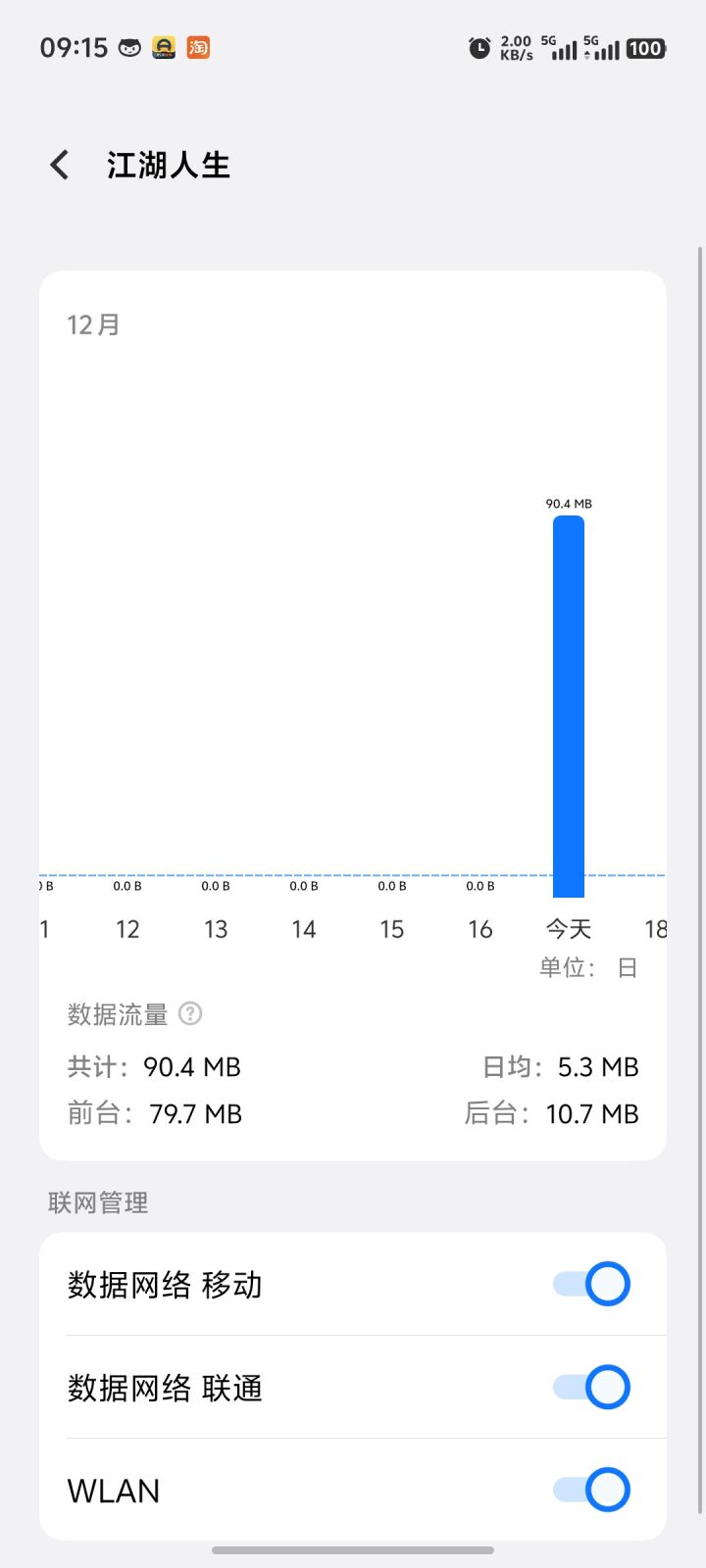Turn off the WLAN switch
This screenshot has height=1568, width=706.
pos(591,1490)
